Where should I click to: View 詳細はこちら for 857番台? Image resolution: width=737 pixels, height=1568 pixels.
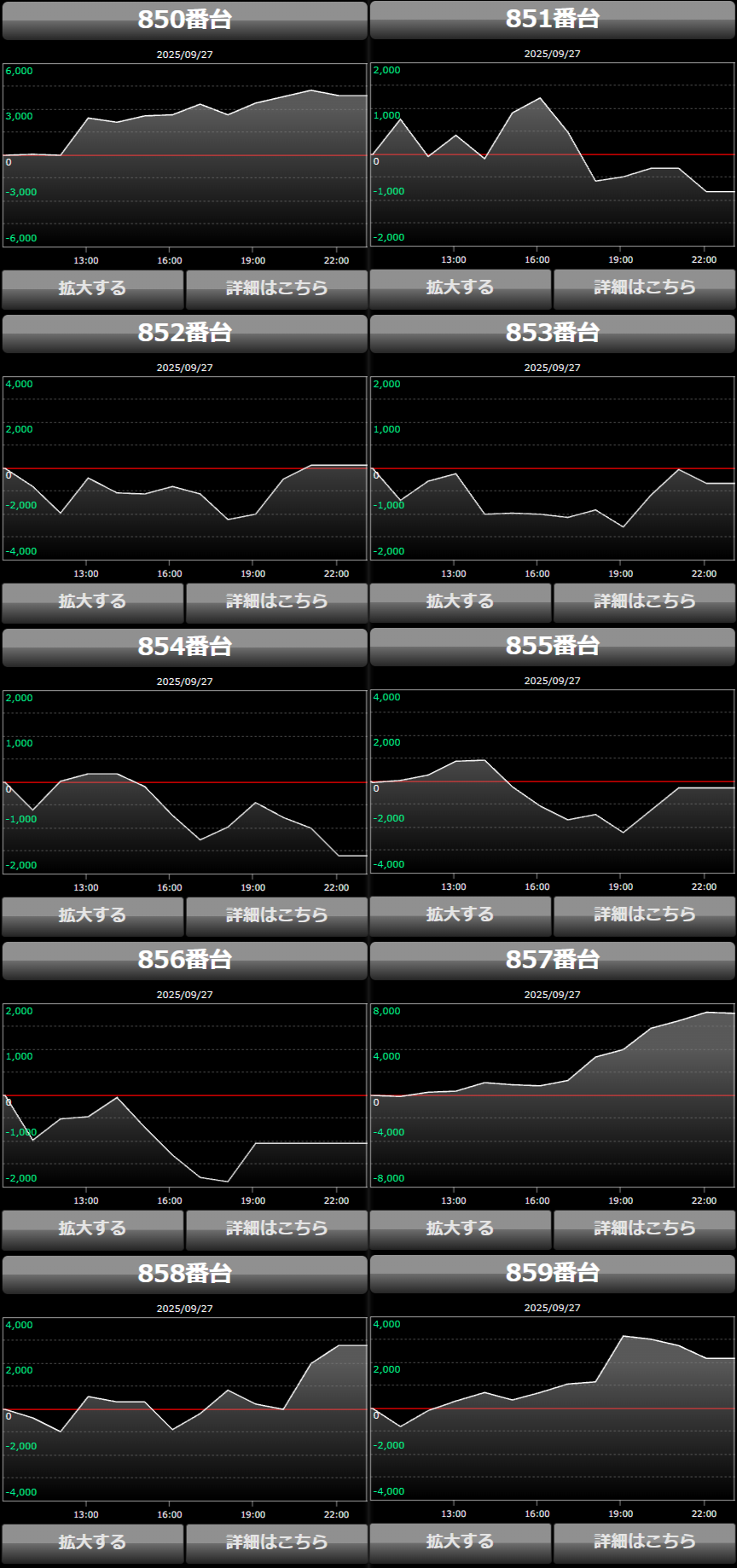644,1228
